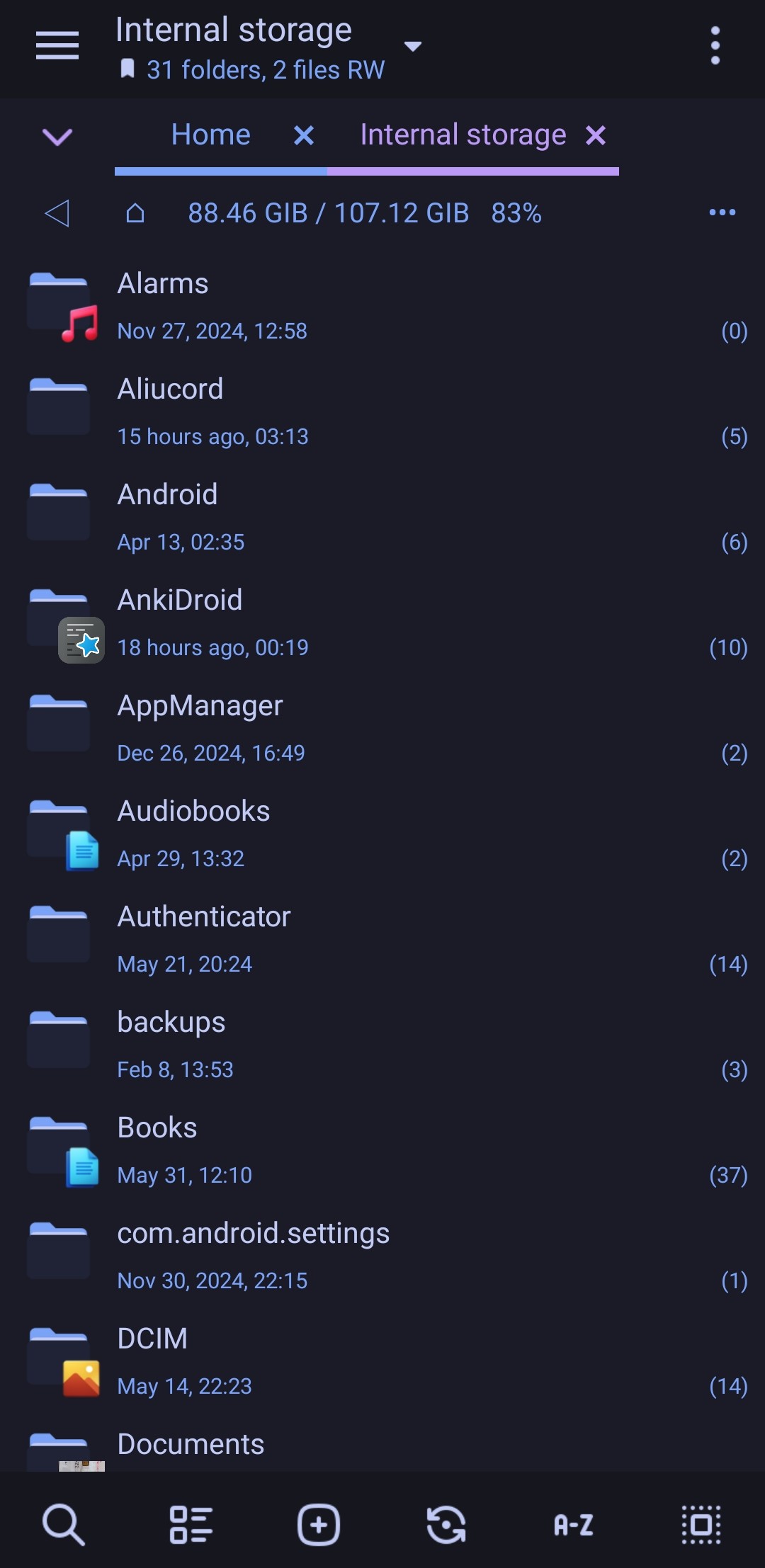Open the hamburger drawer menu
This screenshot has width=765, height=1568.
point(57,46)
